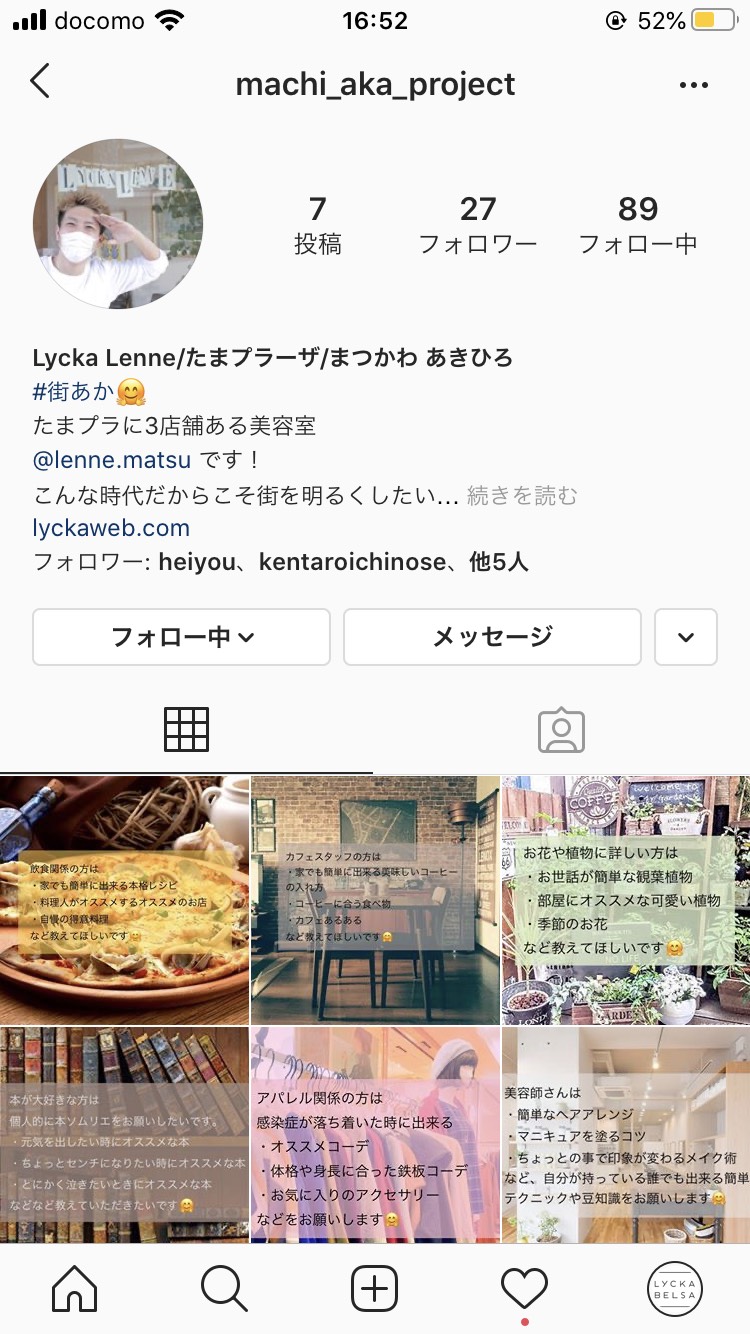View the profile picture
Screen dimensions: 750x1334
click(118, 224)
